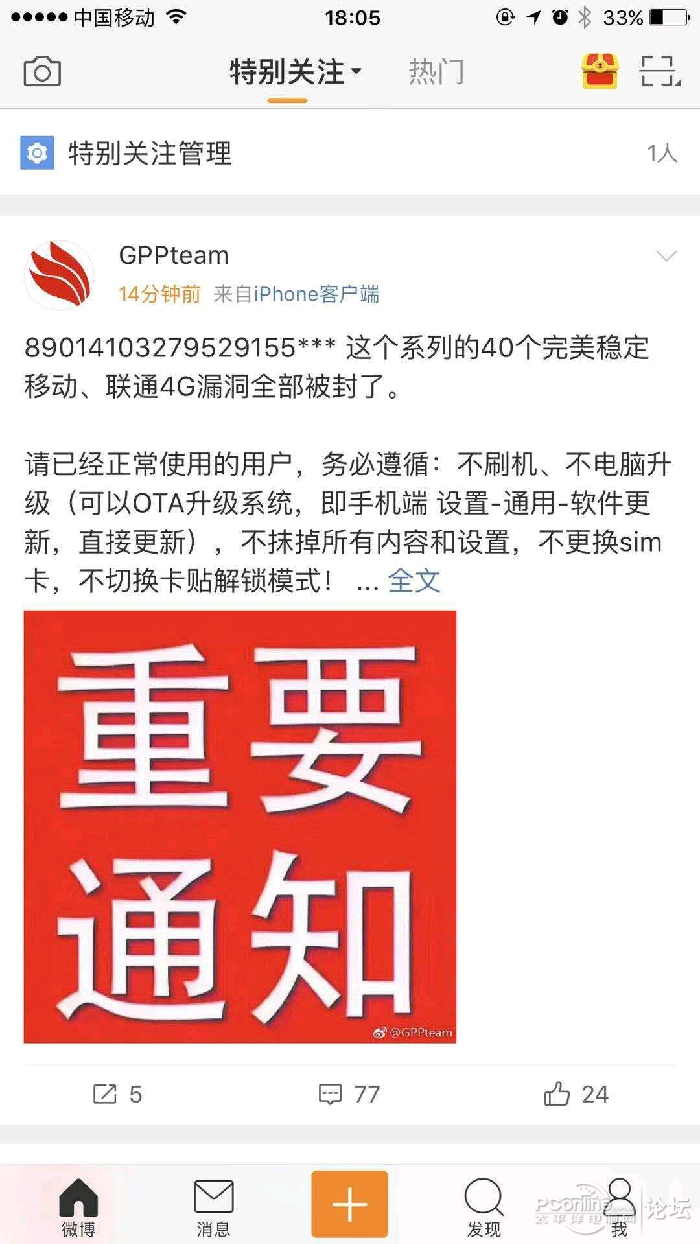Compose a new post with plus button
Screen dimensions: 700x1244
click(x=349, y=1204)
